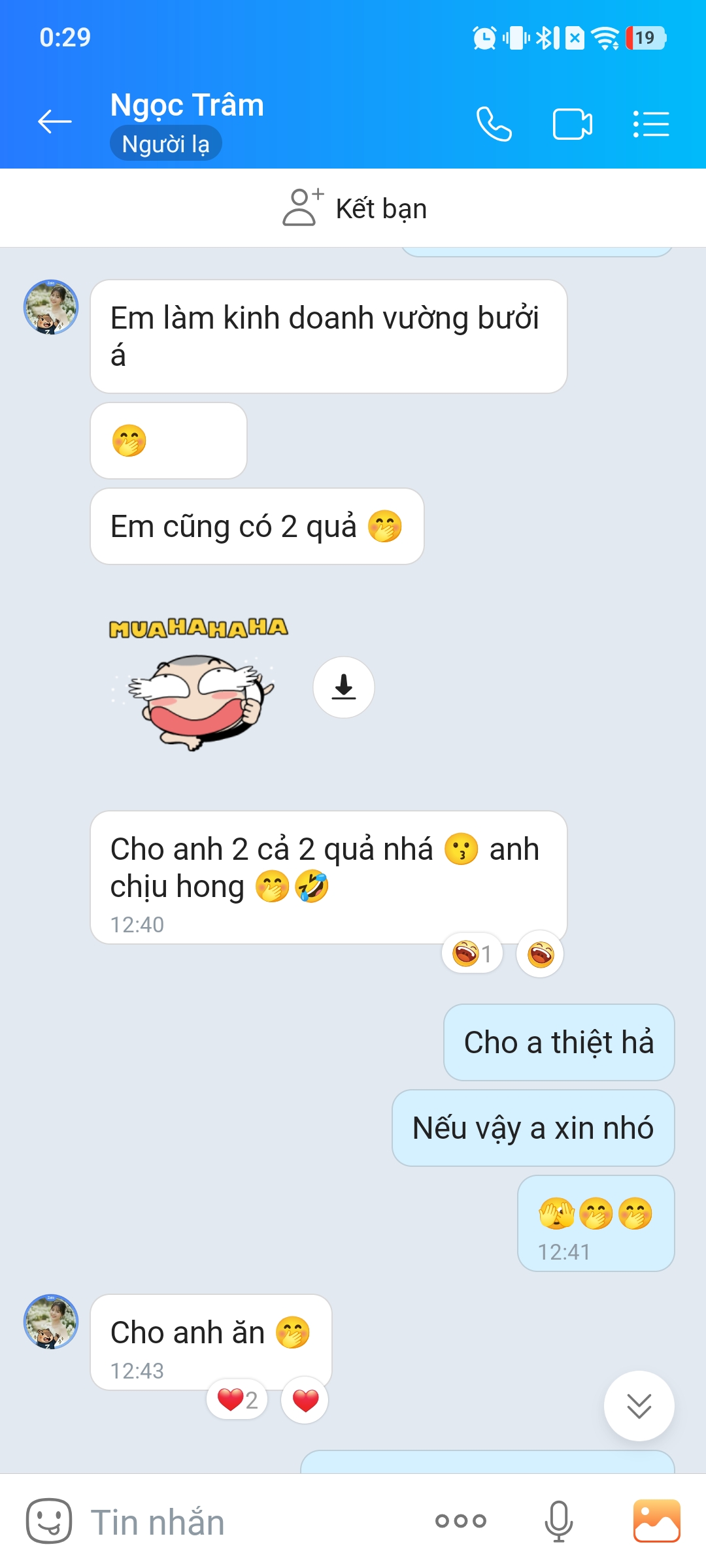
Task: Jump to the latest messages
Action: pyautogui.click(x=639, y=1405)
